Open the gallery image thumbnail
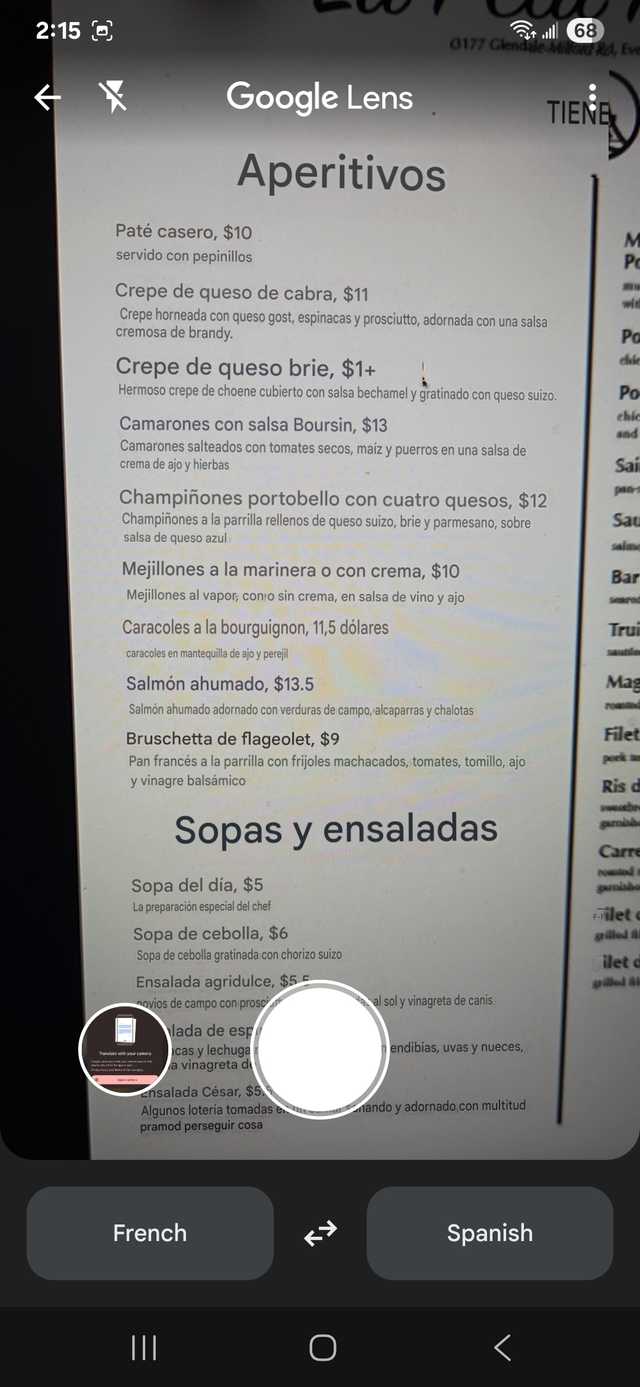 tap(124, 1049)
